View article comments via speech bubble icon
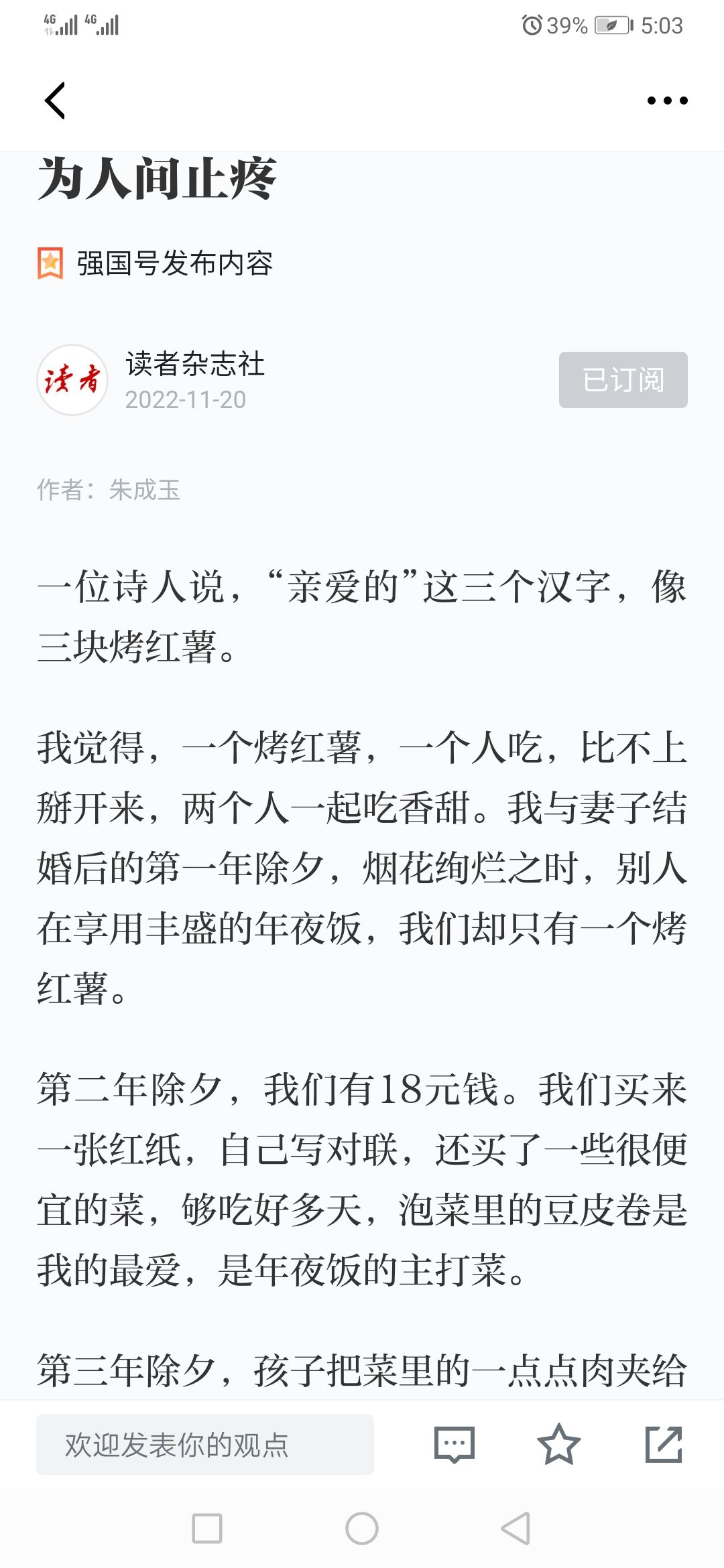This screenshot has height=1568, width=724. [x=455, y=1445]
